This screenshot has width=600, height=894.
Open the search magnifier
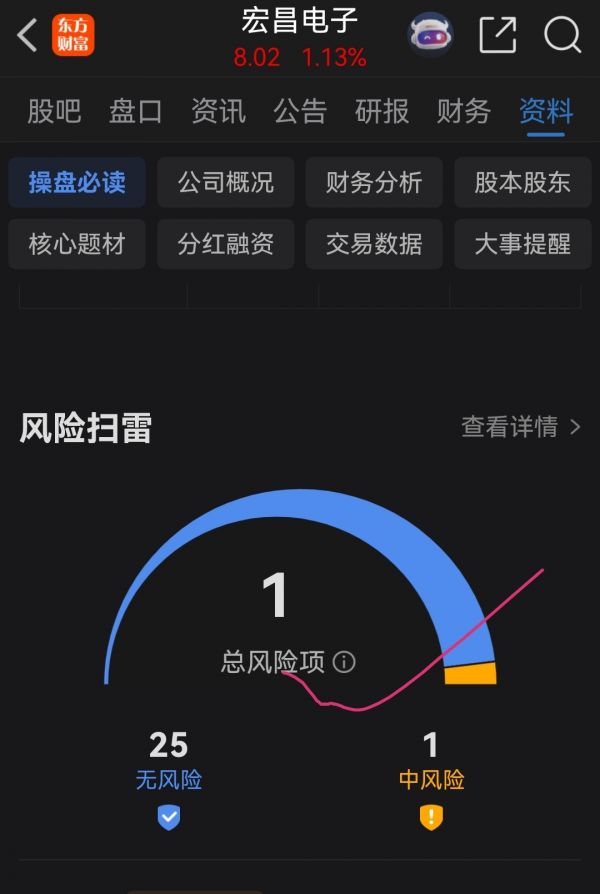click(x=562, y=35)
